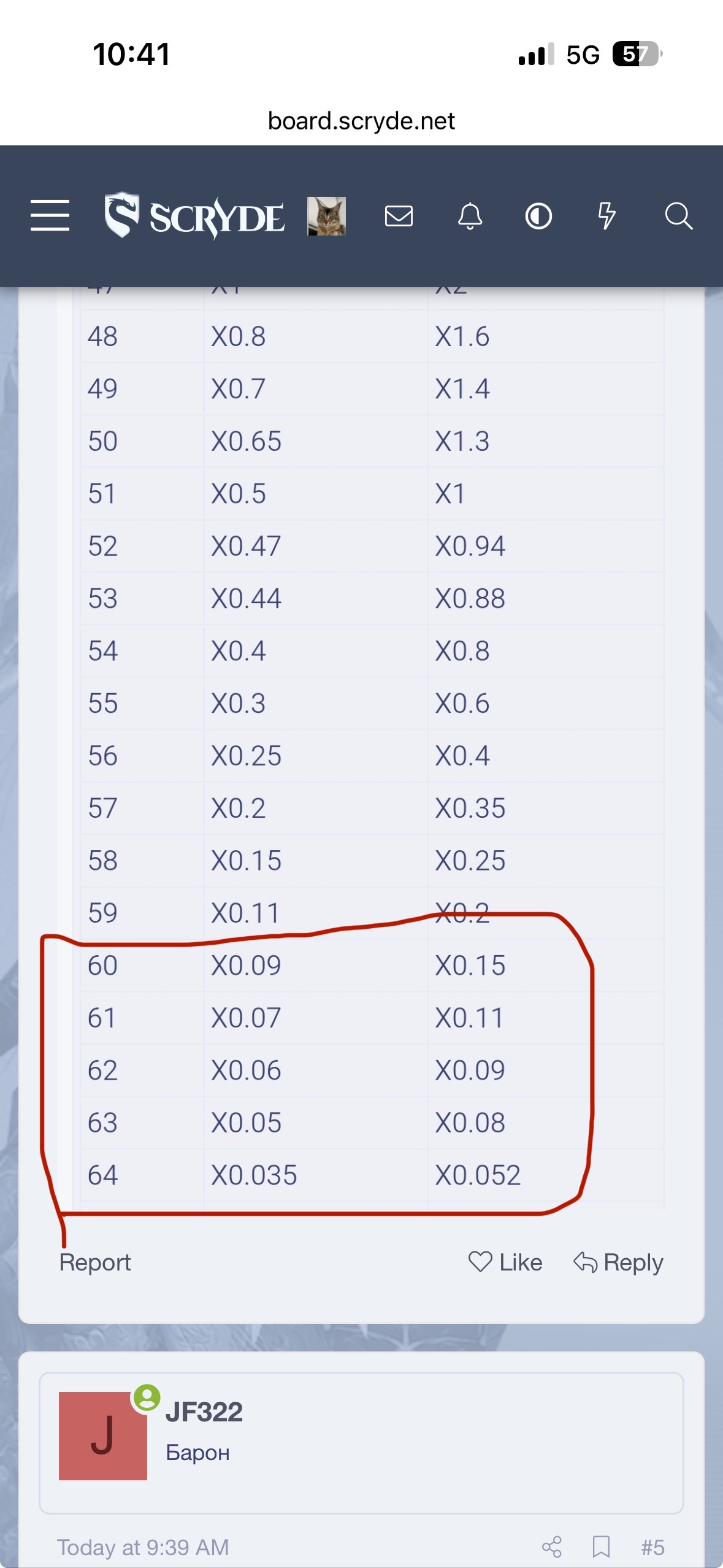This screenshot has width=723, height=1568.
Task: Bookmark post #5
Action: 601,1547
